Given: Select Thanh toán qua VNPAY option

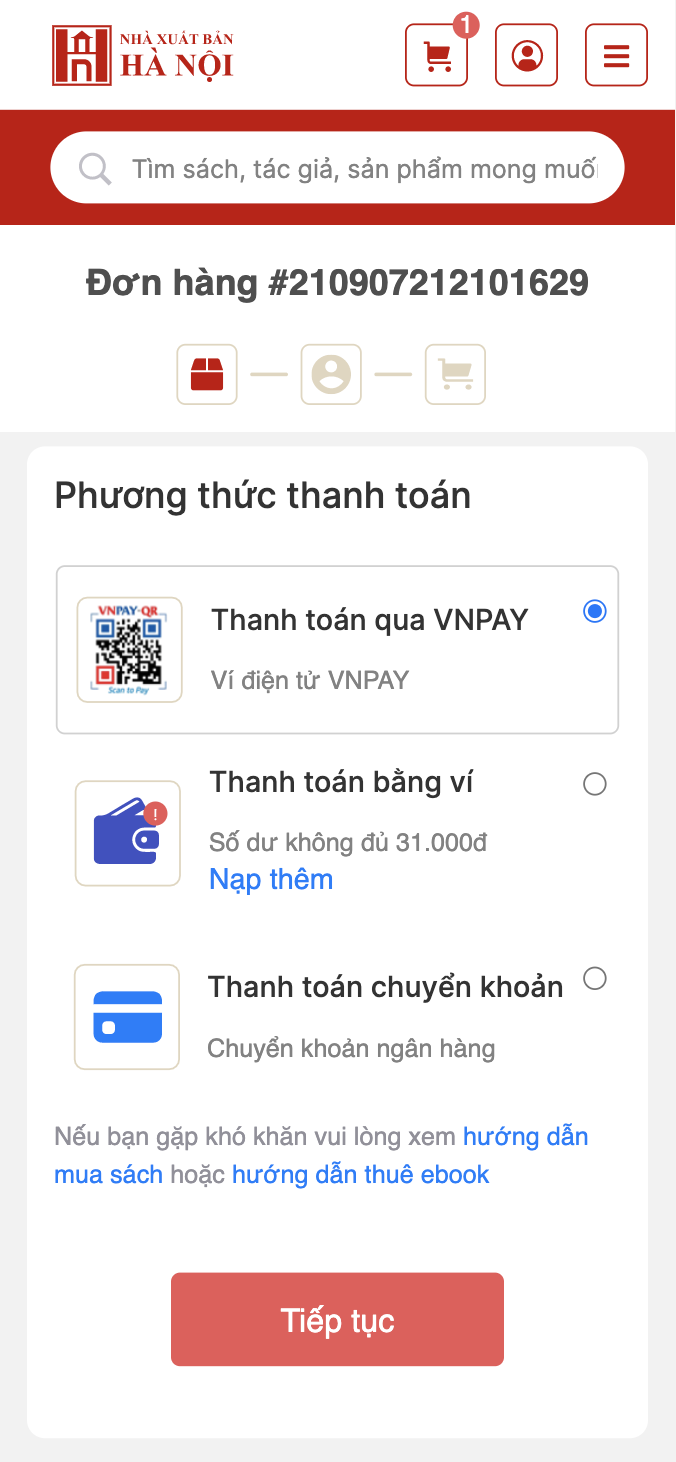Looking at the screenshot, I should pyautogui.click(x=338, y=650).
